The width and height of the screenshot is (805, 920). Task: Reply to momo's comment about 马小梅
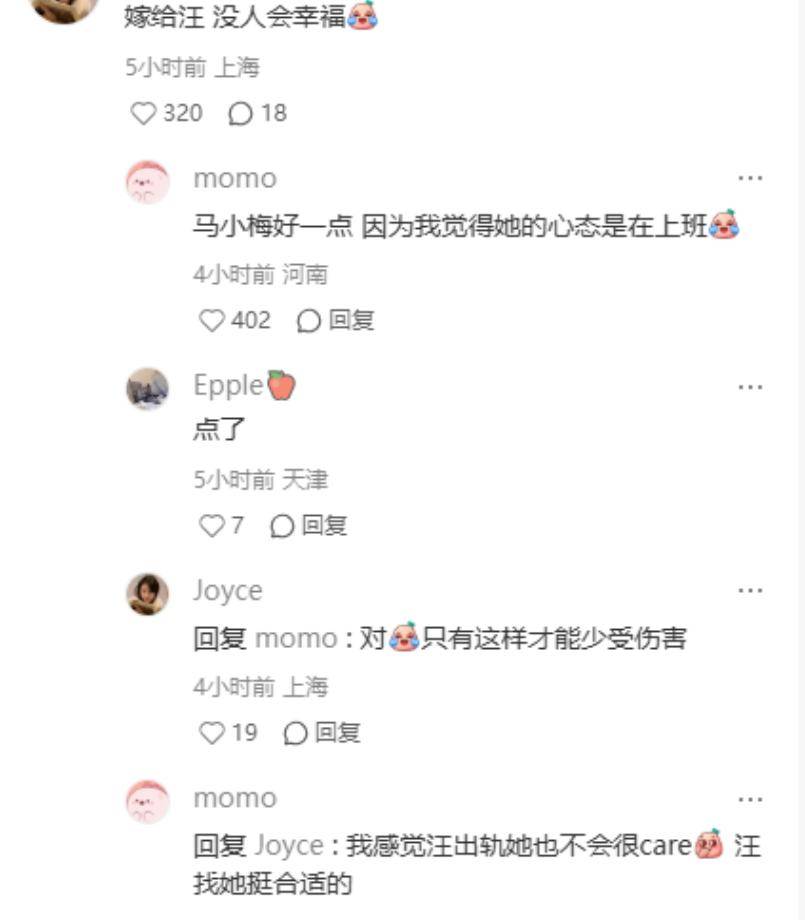click(337, 320)
